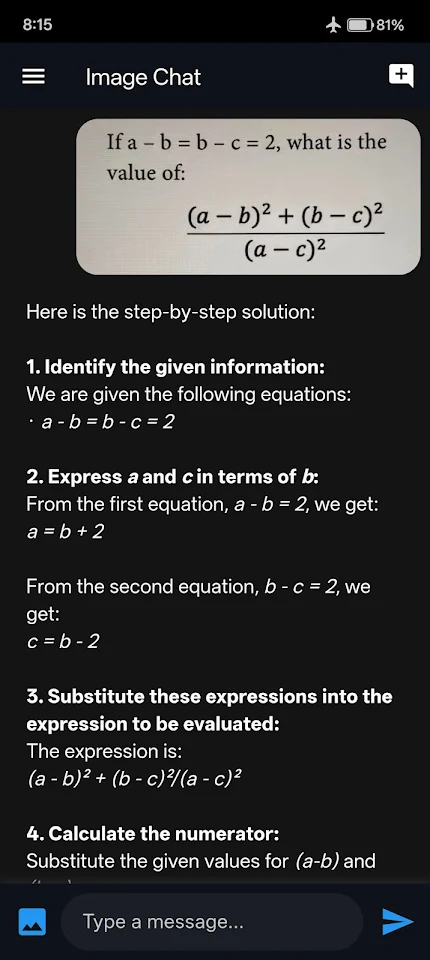Open the hamburger drawer menu
430x960 pixels.
click(x=34, y=77)
